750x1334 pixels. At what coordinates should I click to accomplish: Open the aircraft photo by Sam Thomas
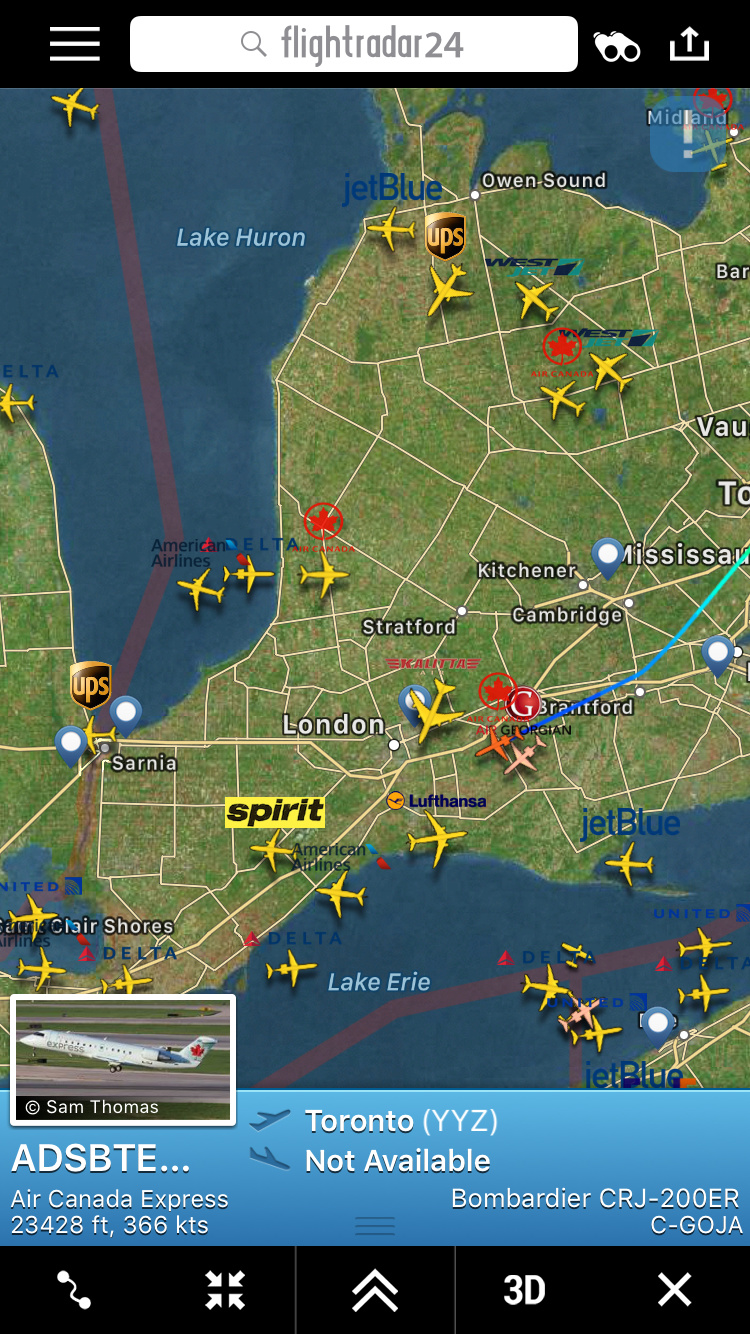pos(123,1059)
